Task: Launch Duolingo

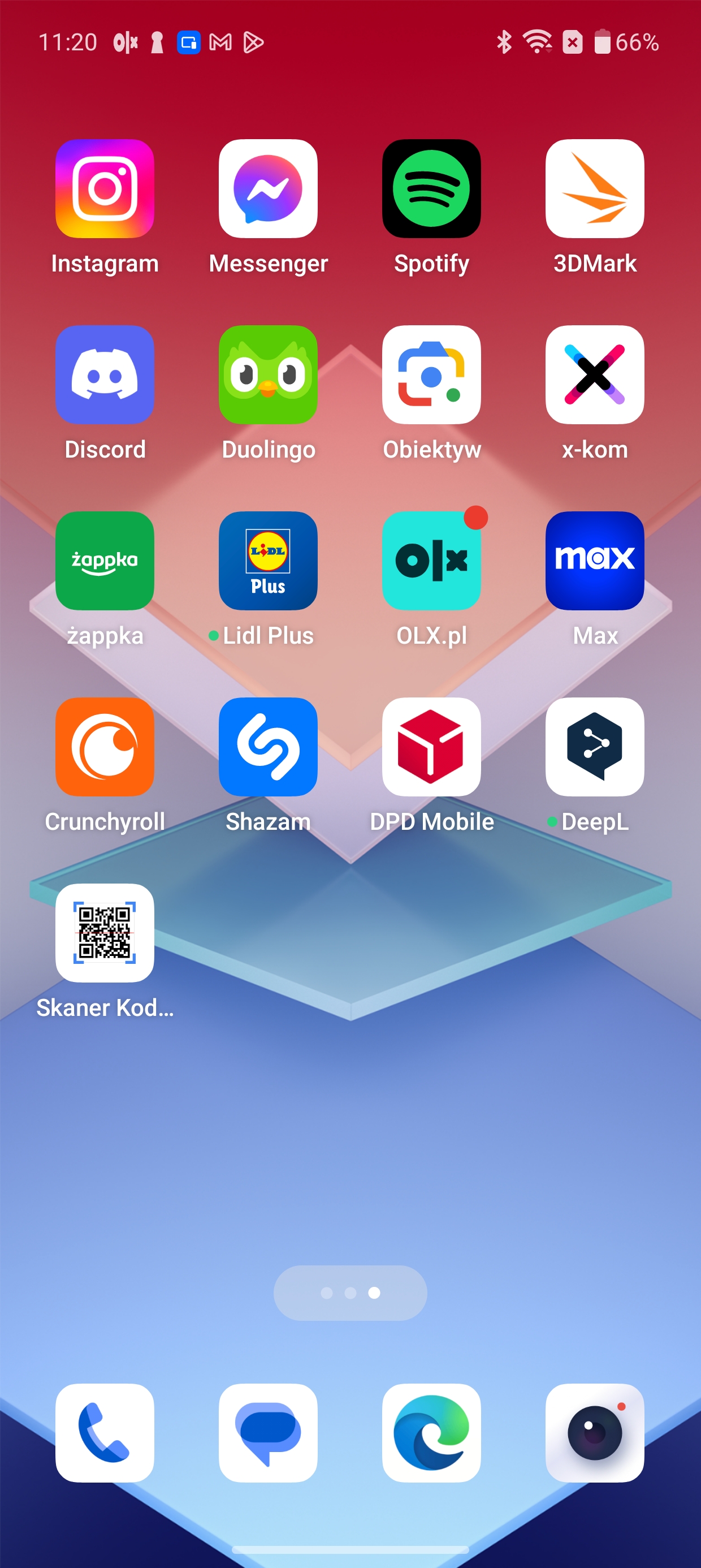Action: point(269,374)
